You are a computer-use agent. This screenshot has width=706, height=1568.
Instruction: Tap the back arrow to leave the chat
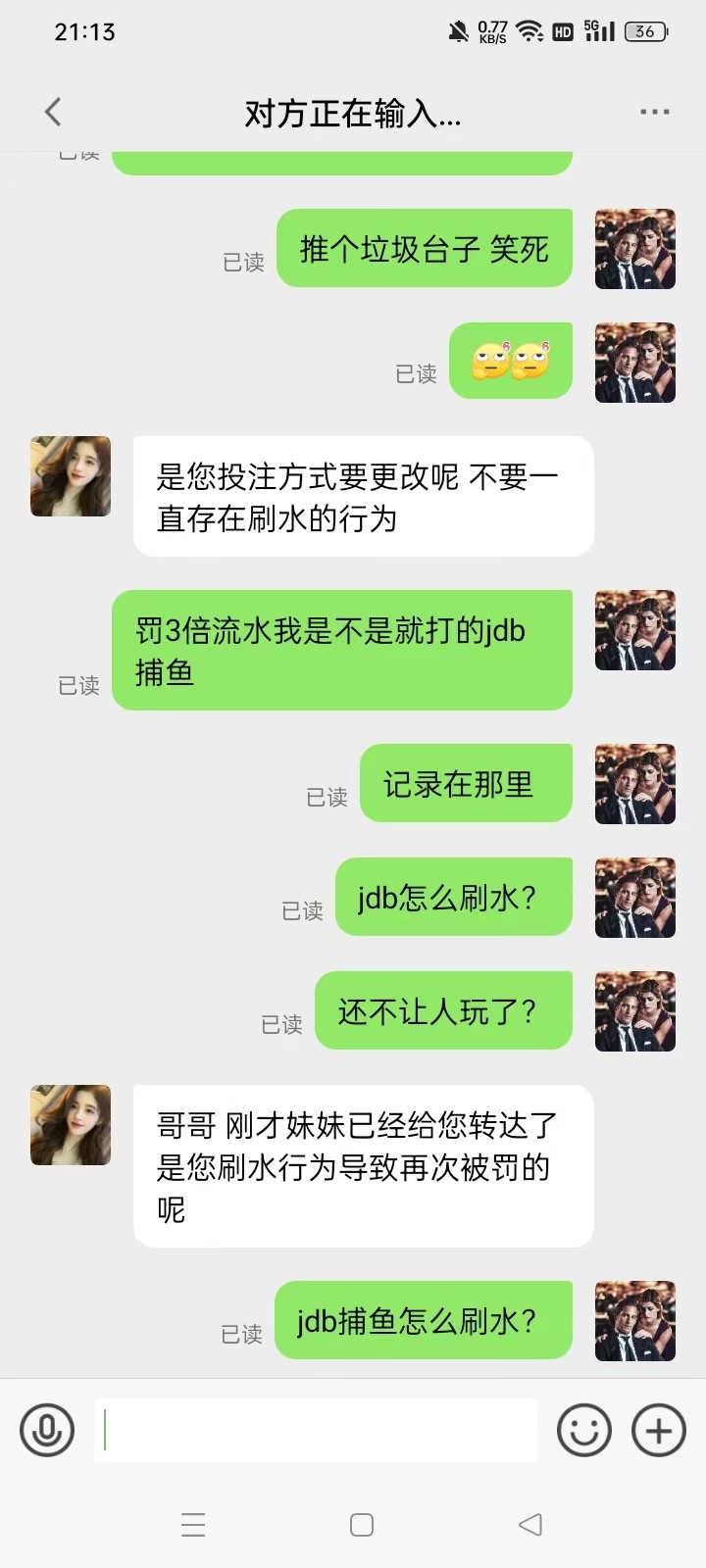click(52, 112)
